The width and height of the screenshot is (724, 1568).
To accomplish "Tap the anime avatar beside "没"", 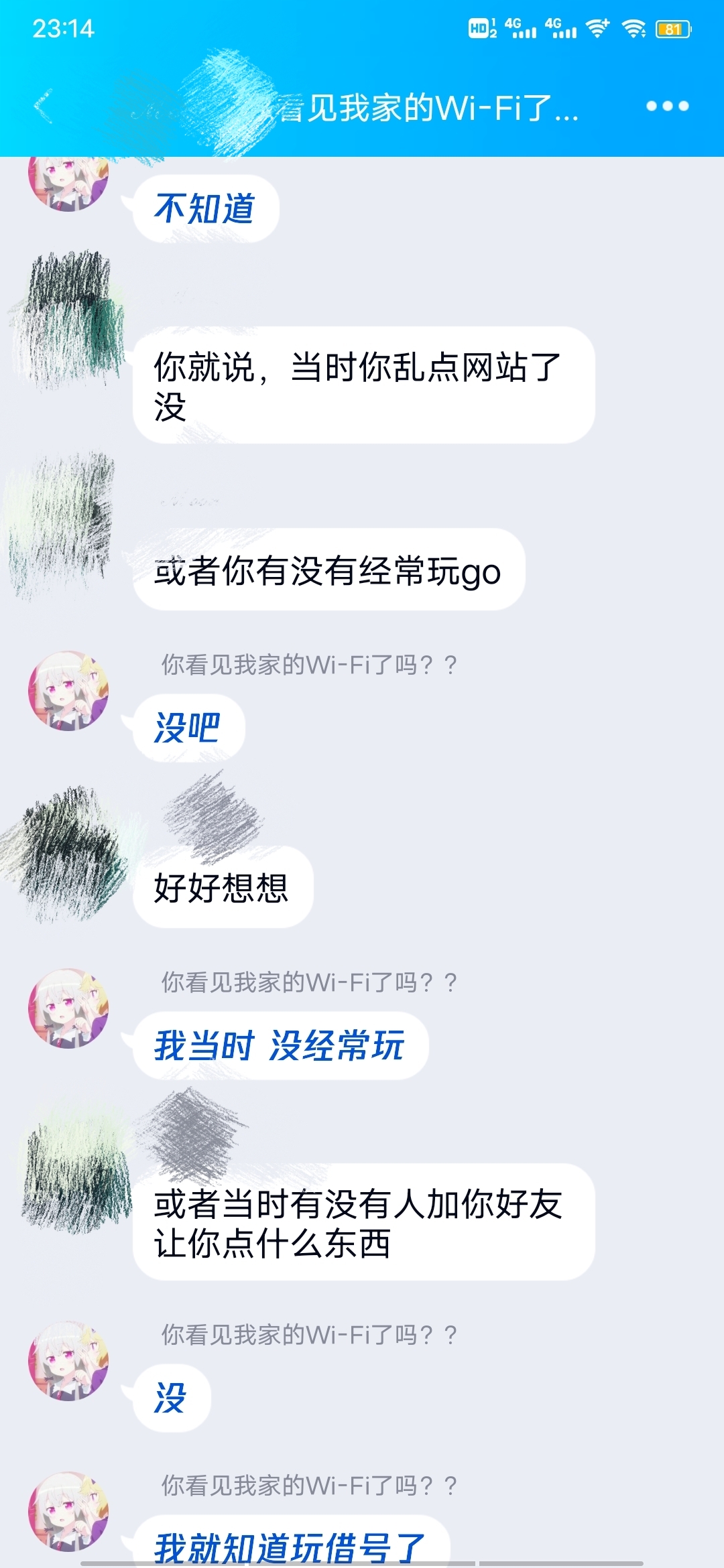I will pyautogui.click(x=68, y=1361).
